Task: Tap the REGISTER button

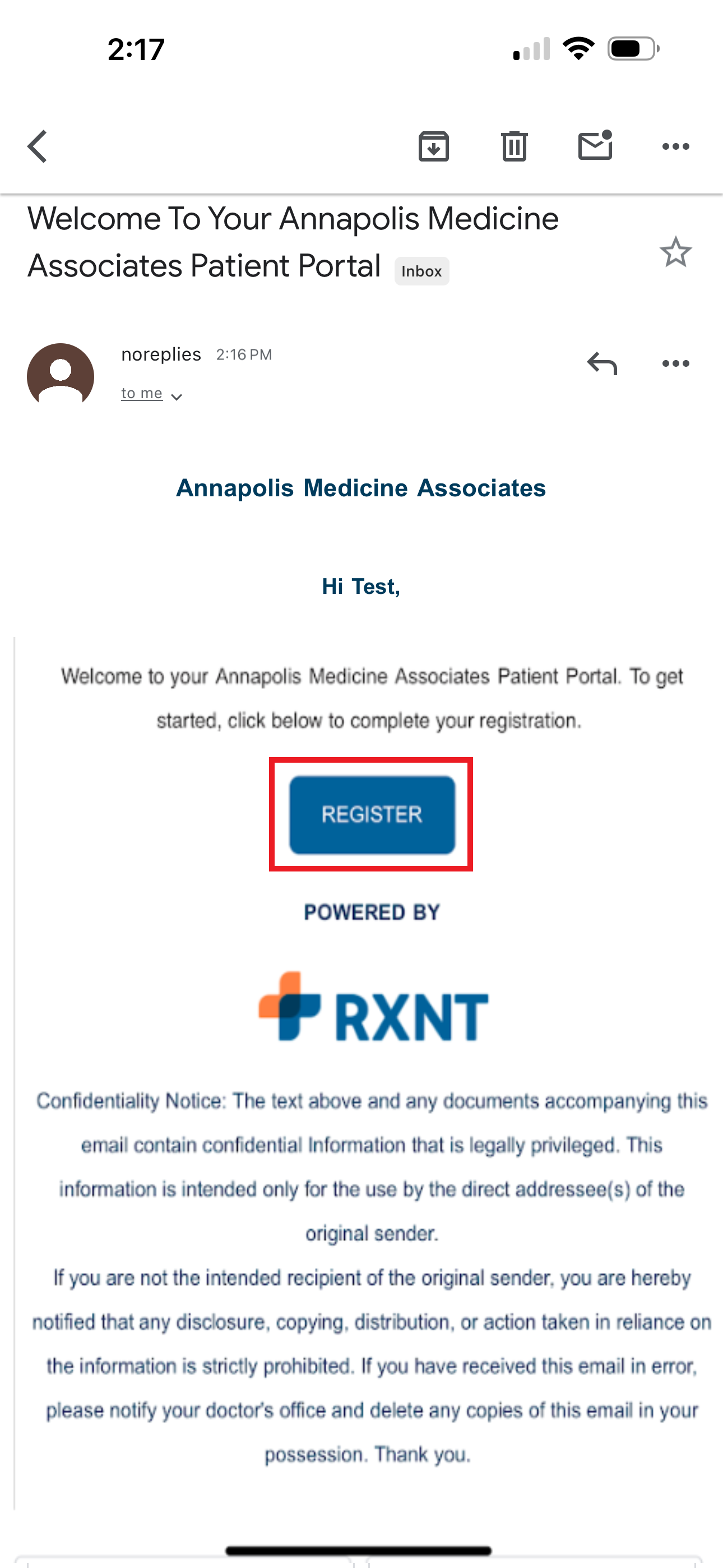Action: point(372,814)
